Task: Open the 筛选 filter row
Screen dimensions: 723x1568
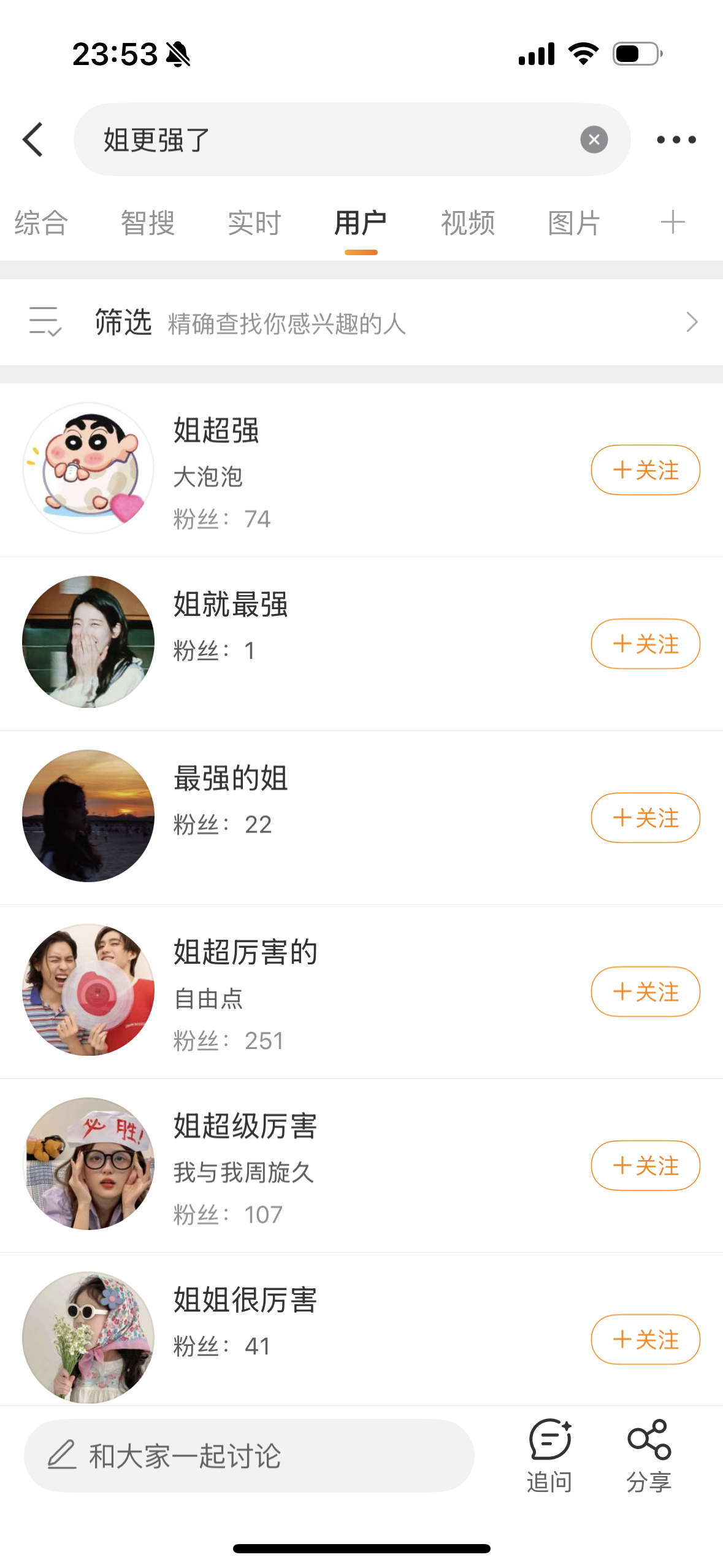Action: (x=361, y=322)
